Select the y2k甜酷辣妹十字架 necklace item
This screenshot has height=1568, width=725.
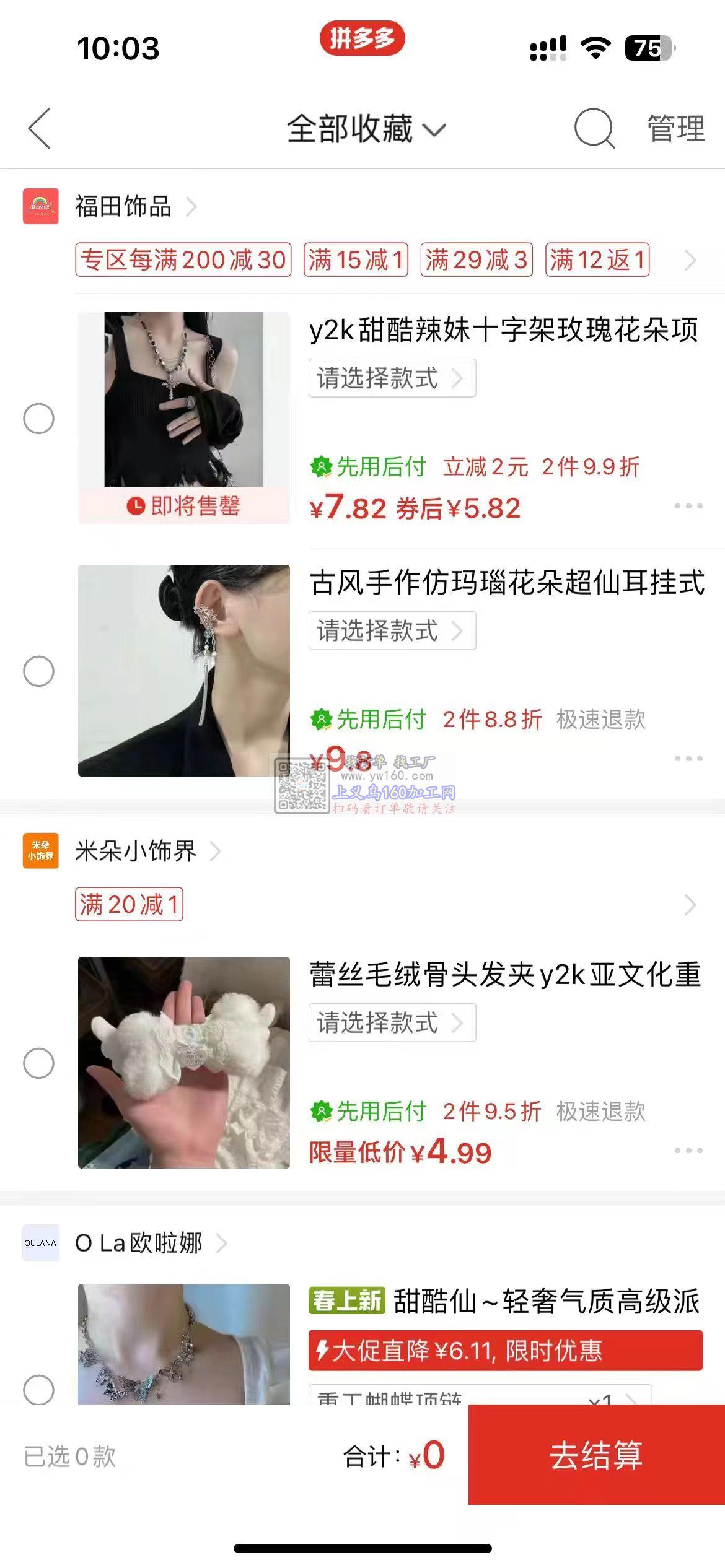click(x=38, y=419)
